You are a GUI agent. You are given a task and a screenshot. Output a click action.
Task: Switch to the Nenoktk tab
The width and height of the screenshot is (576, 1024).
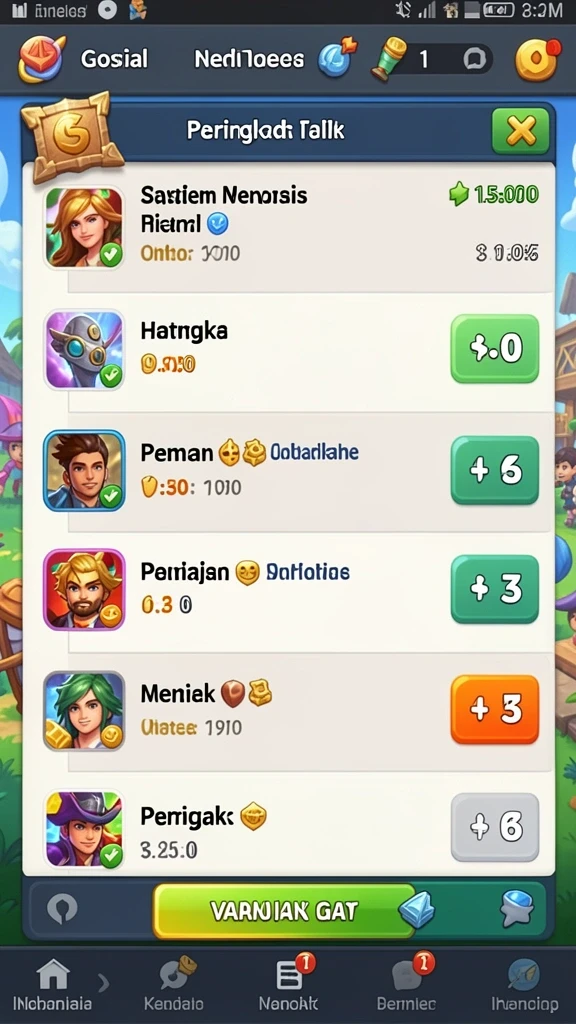[x=289, y=984]
